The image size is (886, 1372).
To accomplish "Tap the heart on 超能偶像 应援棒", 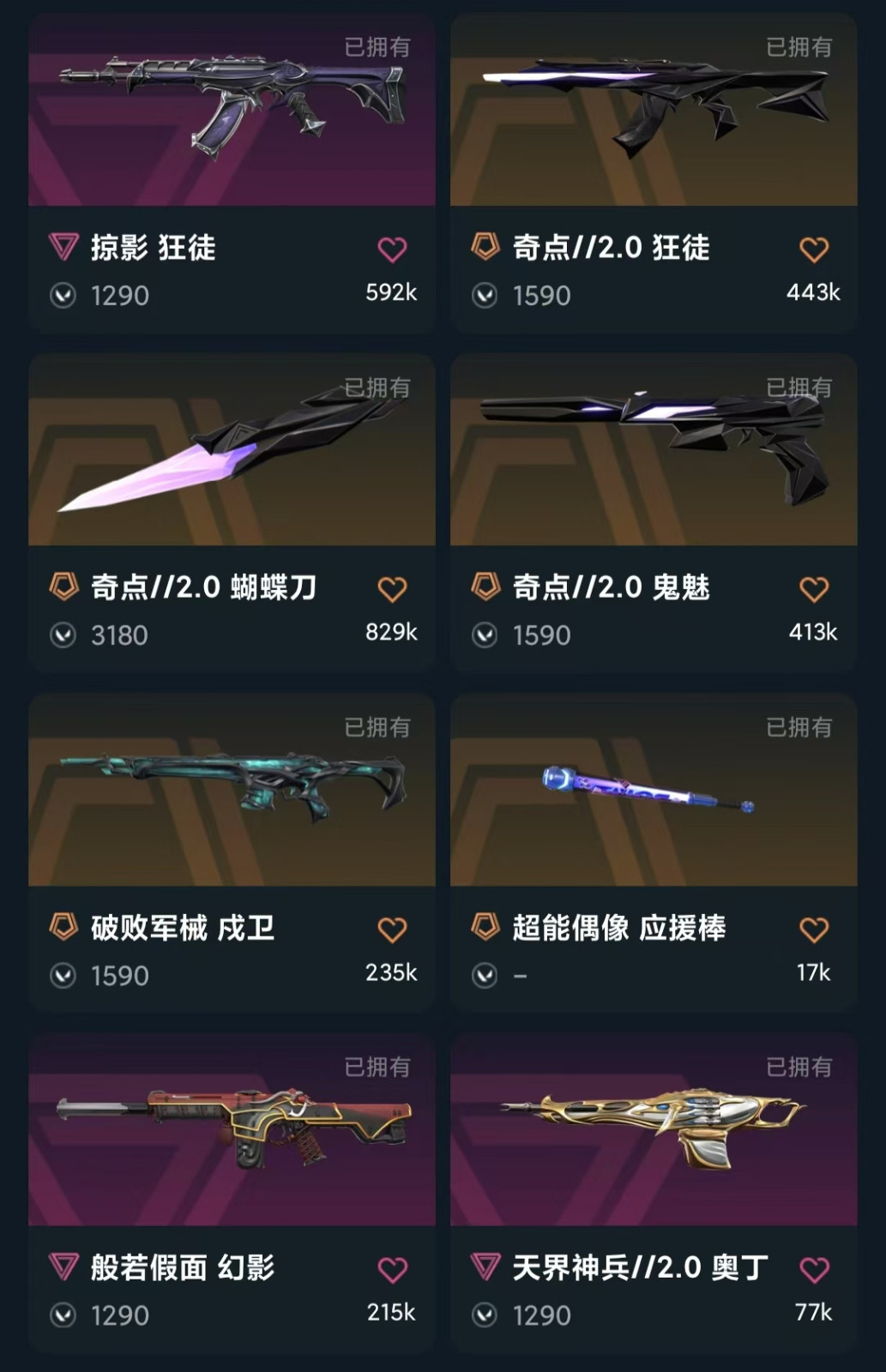I will (813, 930).
